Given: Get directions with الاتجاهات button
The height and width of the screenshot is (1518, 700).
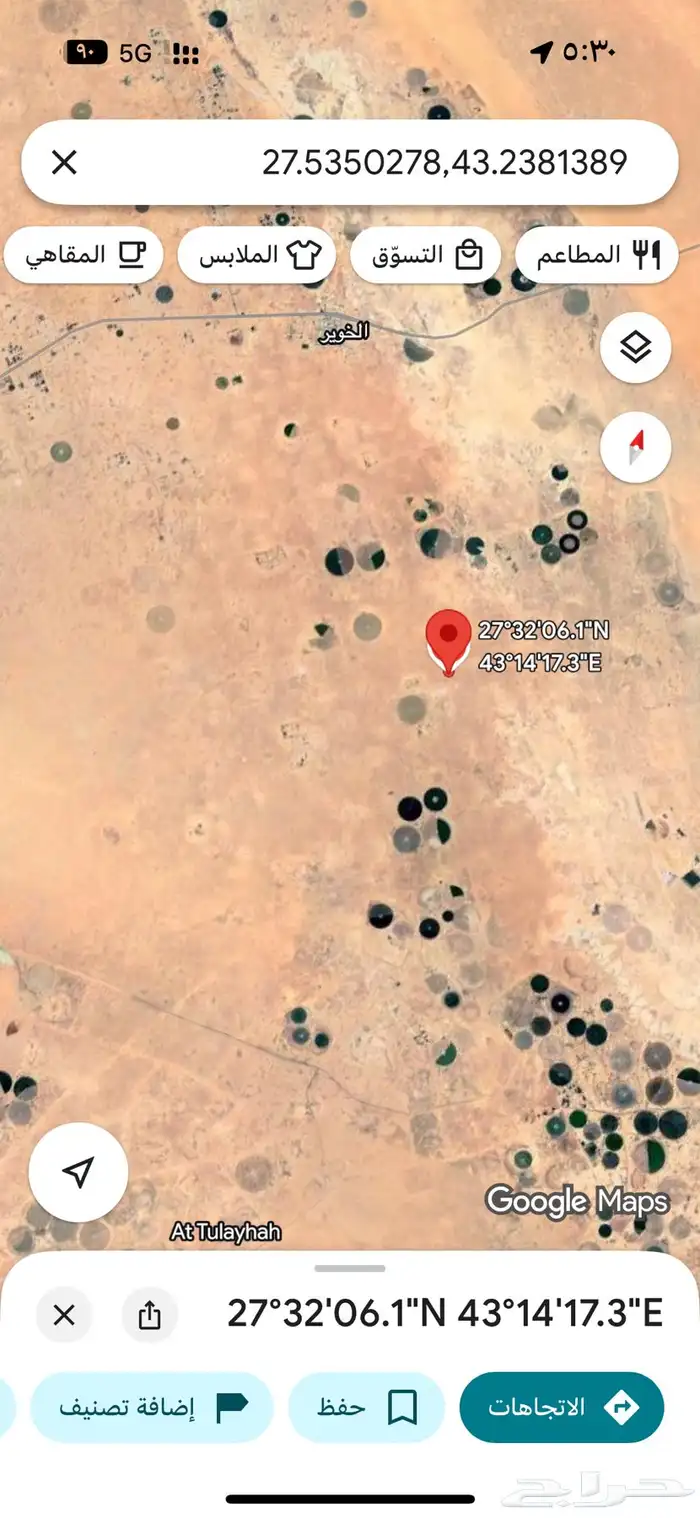Looking at the screenshot, I should pos(562,1407).
